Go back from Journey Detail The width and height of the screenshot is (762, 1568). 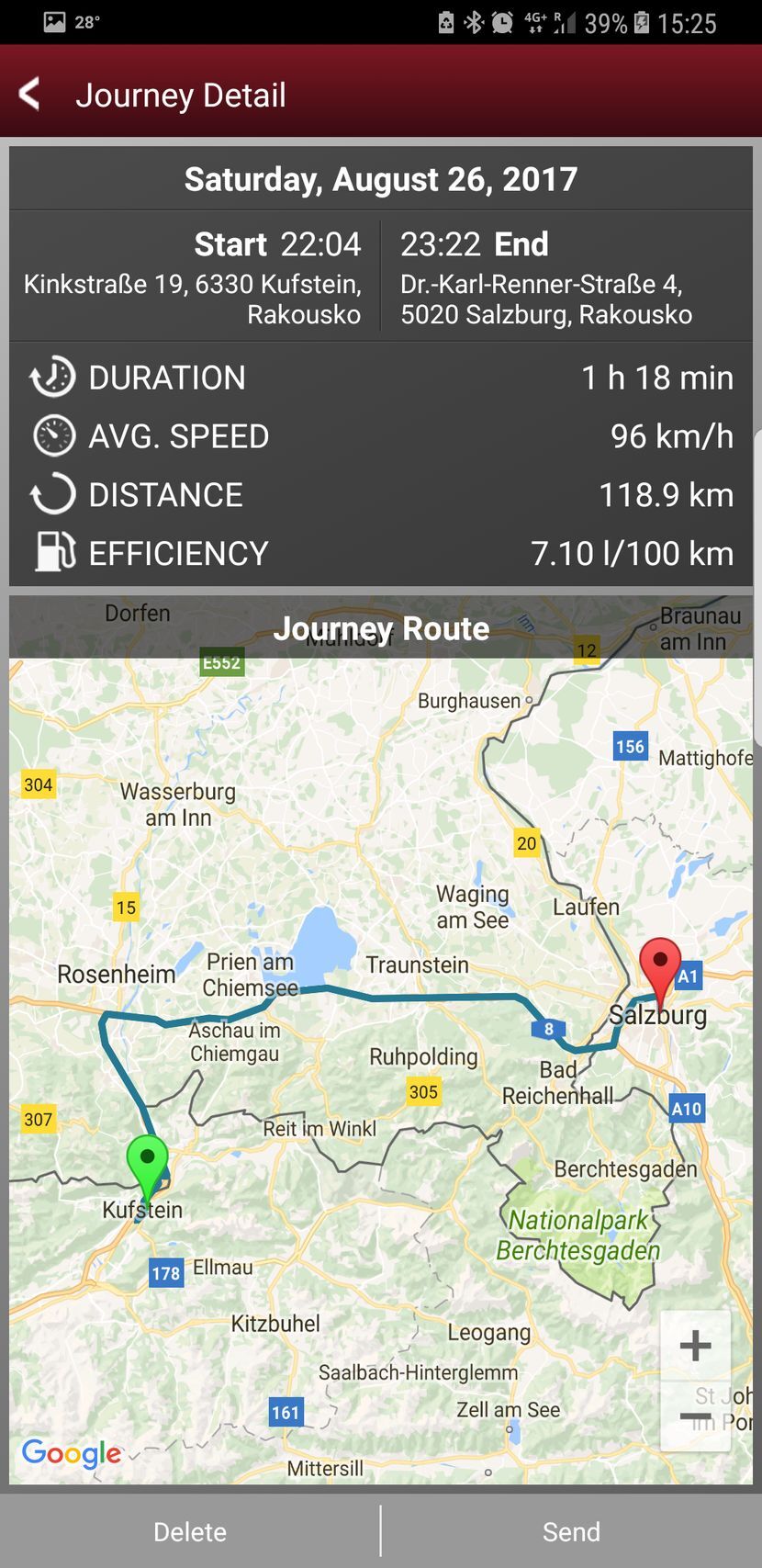30,94
